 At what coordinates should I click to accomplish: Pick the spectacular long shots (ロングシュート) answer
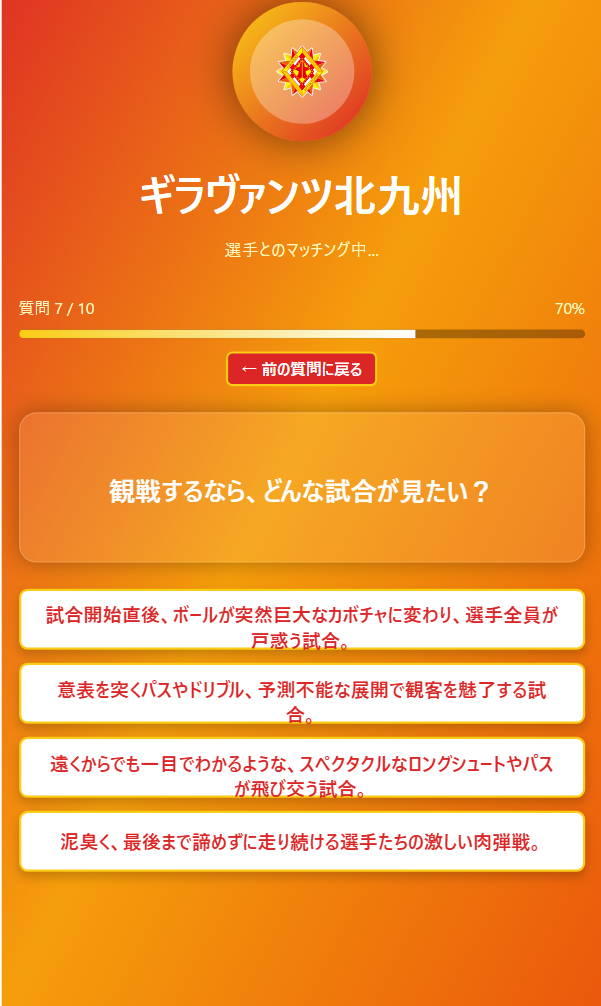pos(301,768)
